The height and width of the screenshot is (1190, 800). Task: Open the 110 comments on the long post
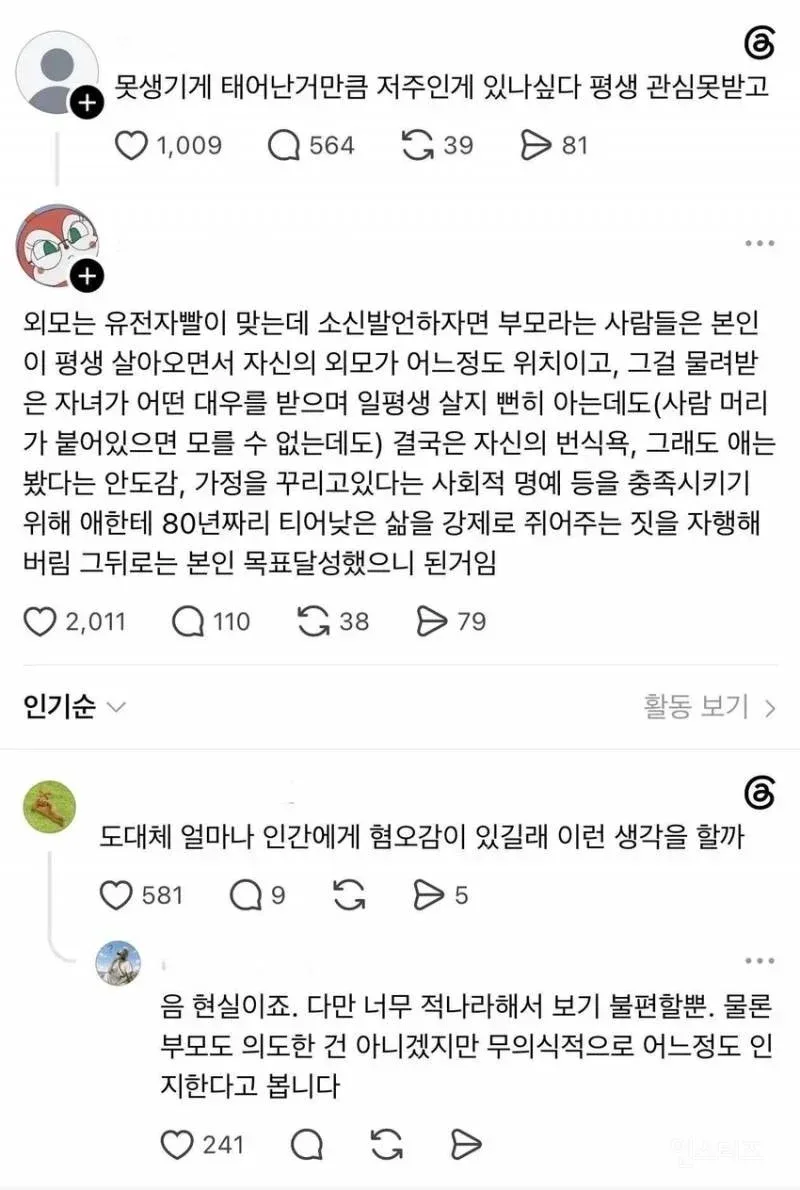coord(187,622)
